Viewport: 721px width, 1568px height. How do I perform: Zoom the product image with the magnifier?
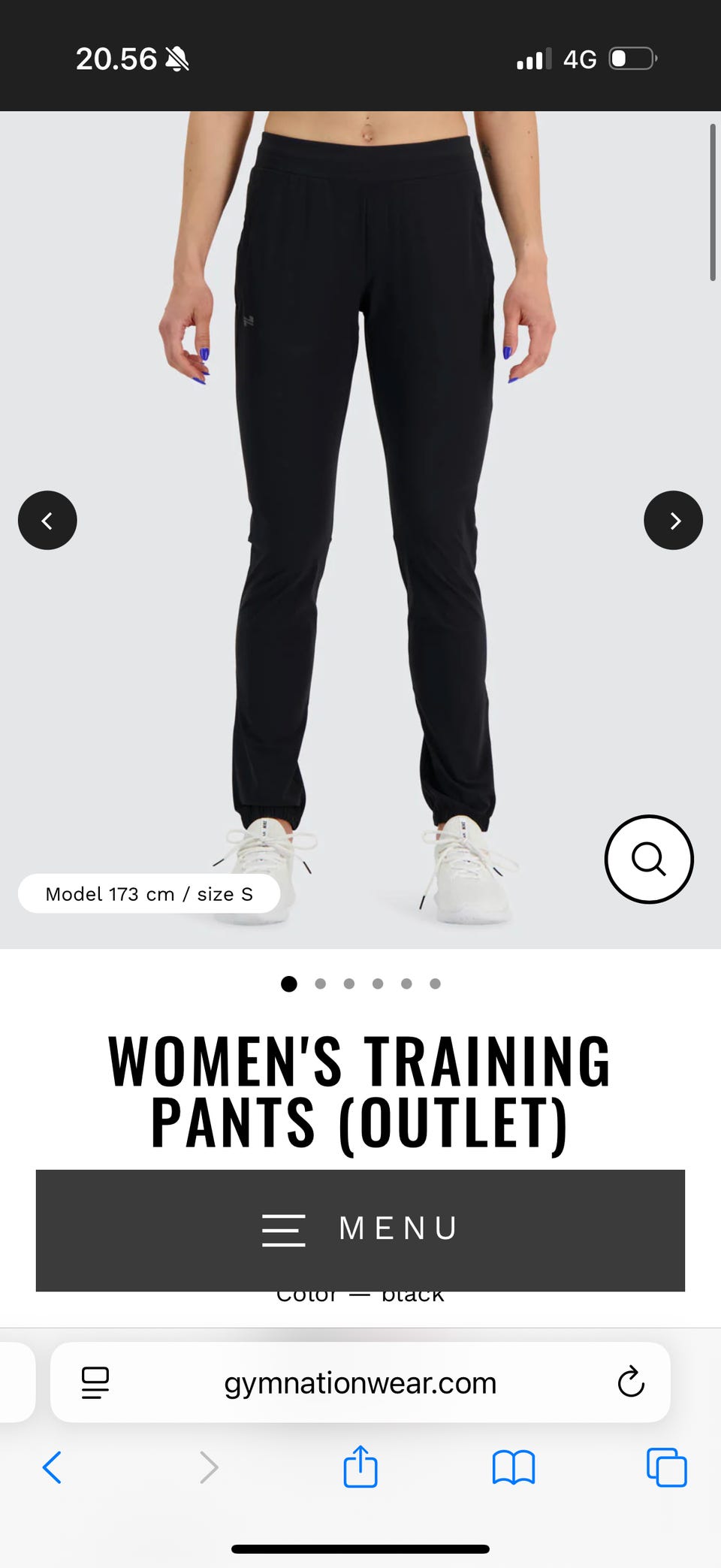649,859
